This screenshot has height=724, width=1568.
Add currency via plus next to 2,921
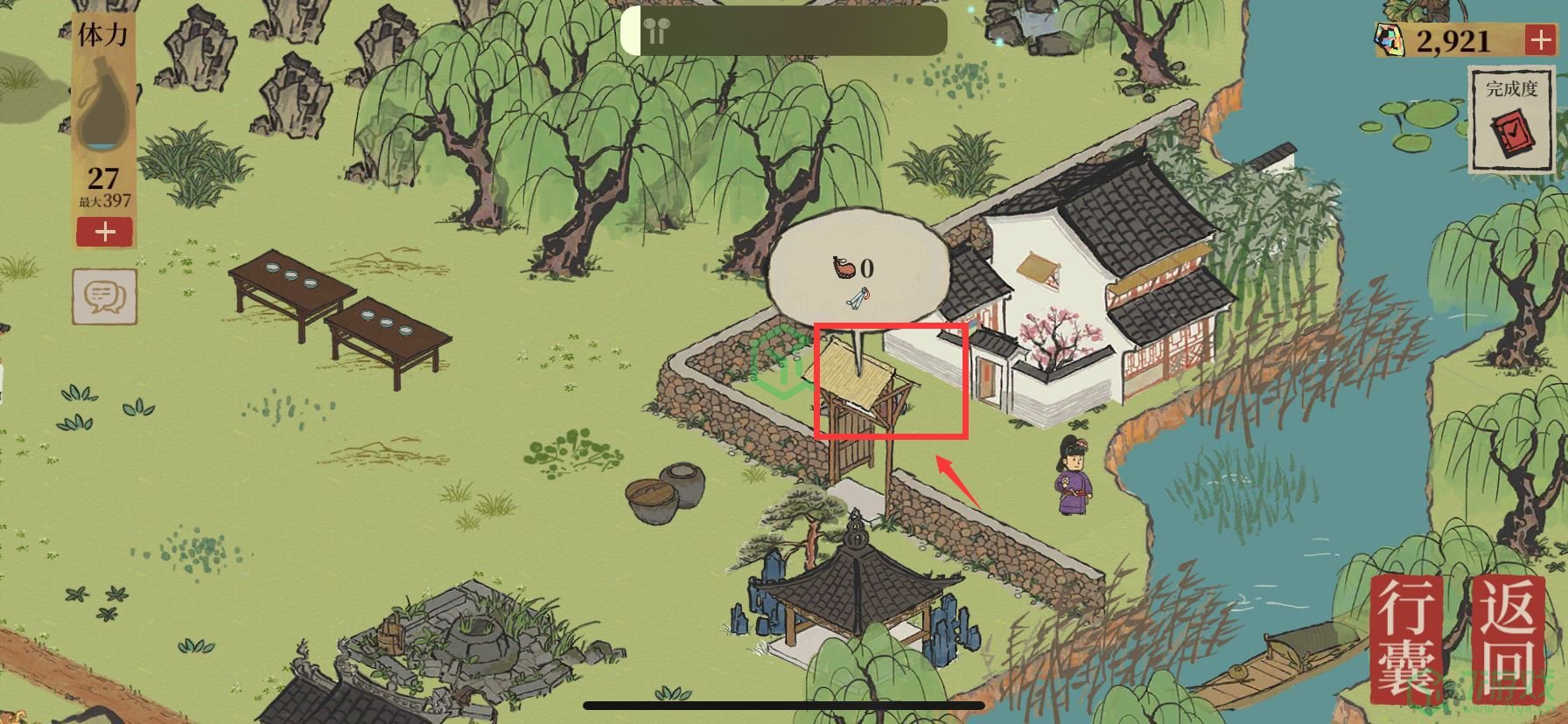[1540, 40]
